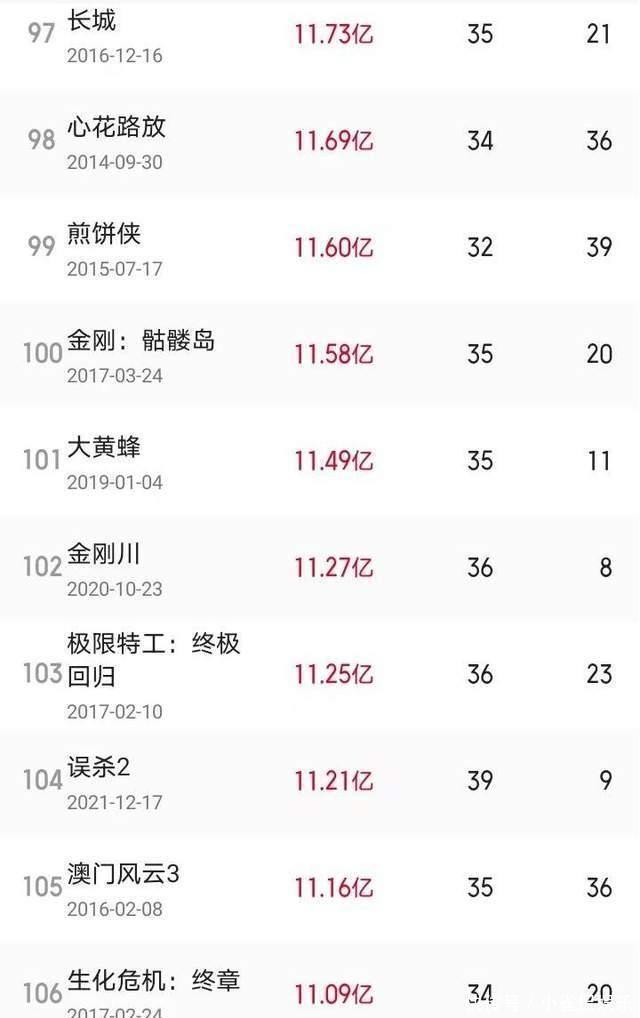Open the 澳门风云3 row
Image resolution: width=640 pixels, height=1018 pixels.
123,874
